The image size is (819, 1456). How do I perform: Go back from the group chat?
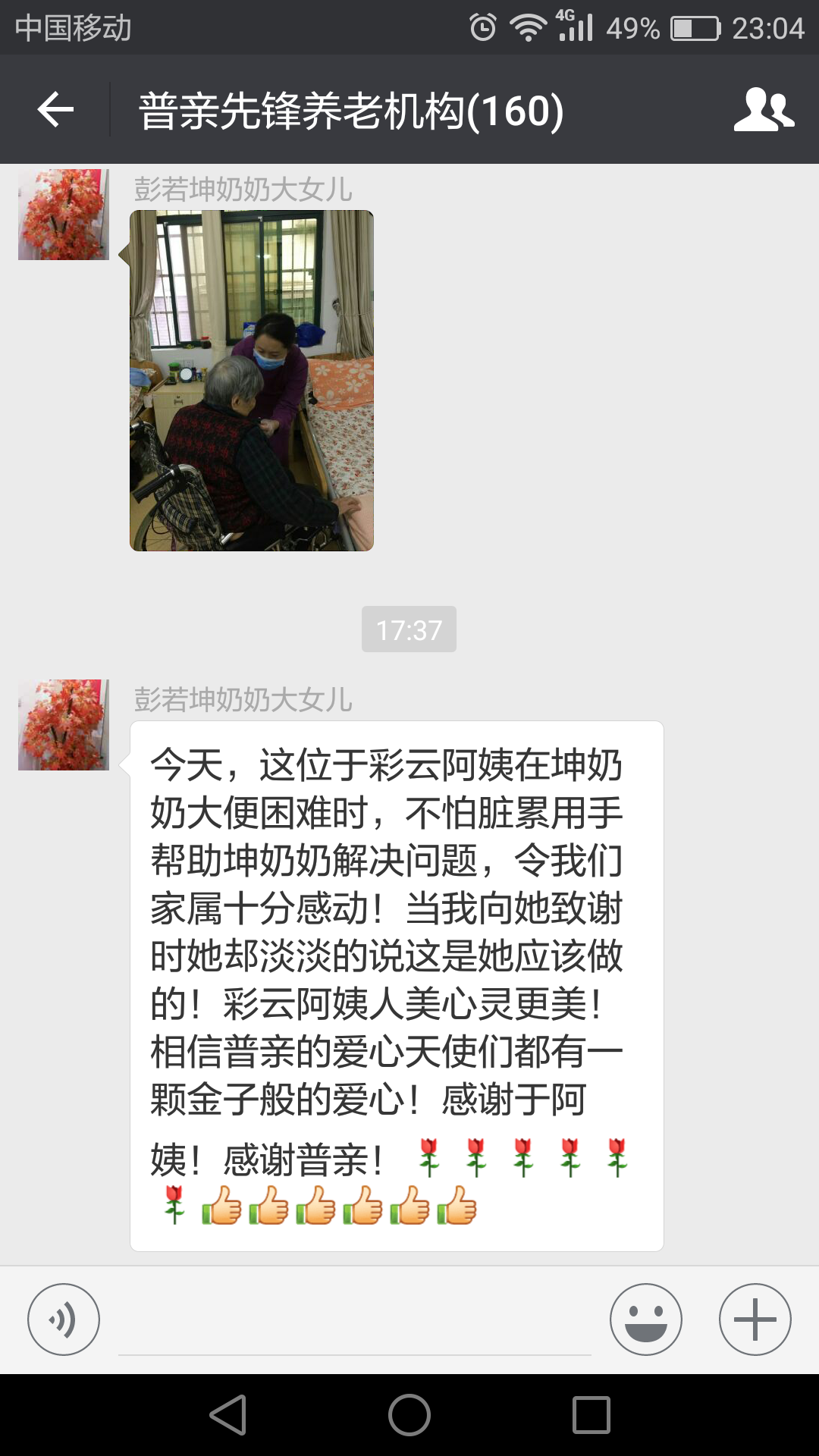tap(55, 110)
